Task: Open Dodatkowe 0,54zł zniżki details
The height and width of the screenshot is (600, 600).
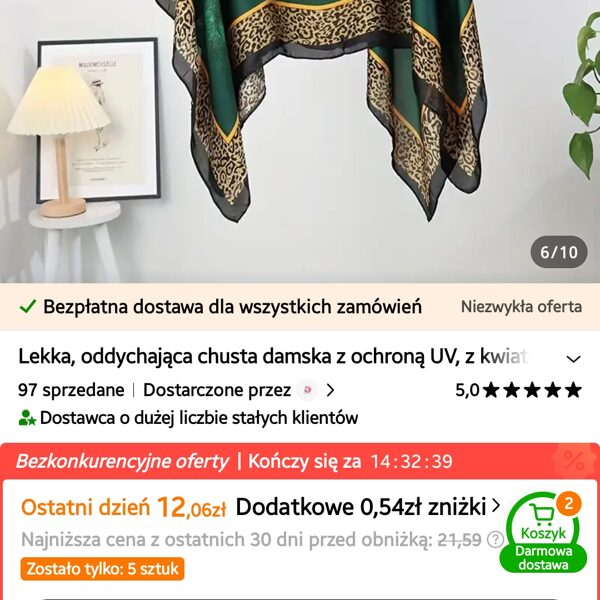Action: tap(368, 506)
